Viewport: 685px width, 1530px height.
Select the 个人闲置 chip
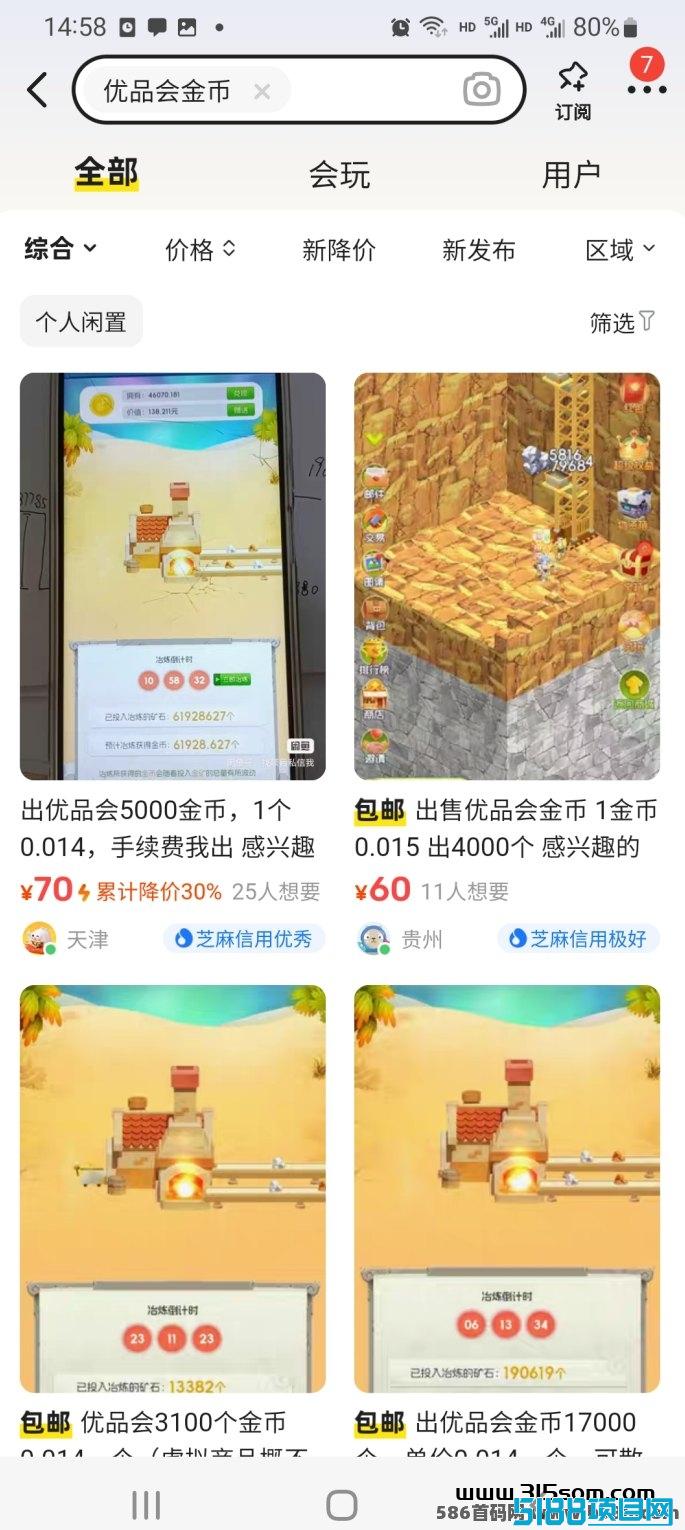tap(81, 322)
